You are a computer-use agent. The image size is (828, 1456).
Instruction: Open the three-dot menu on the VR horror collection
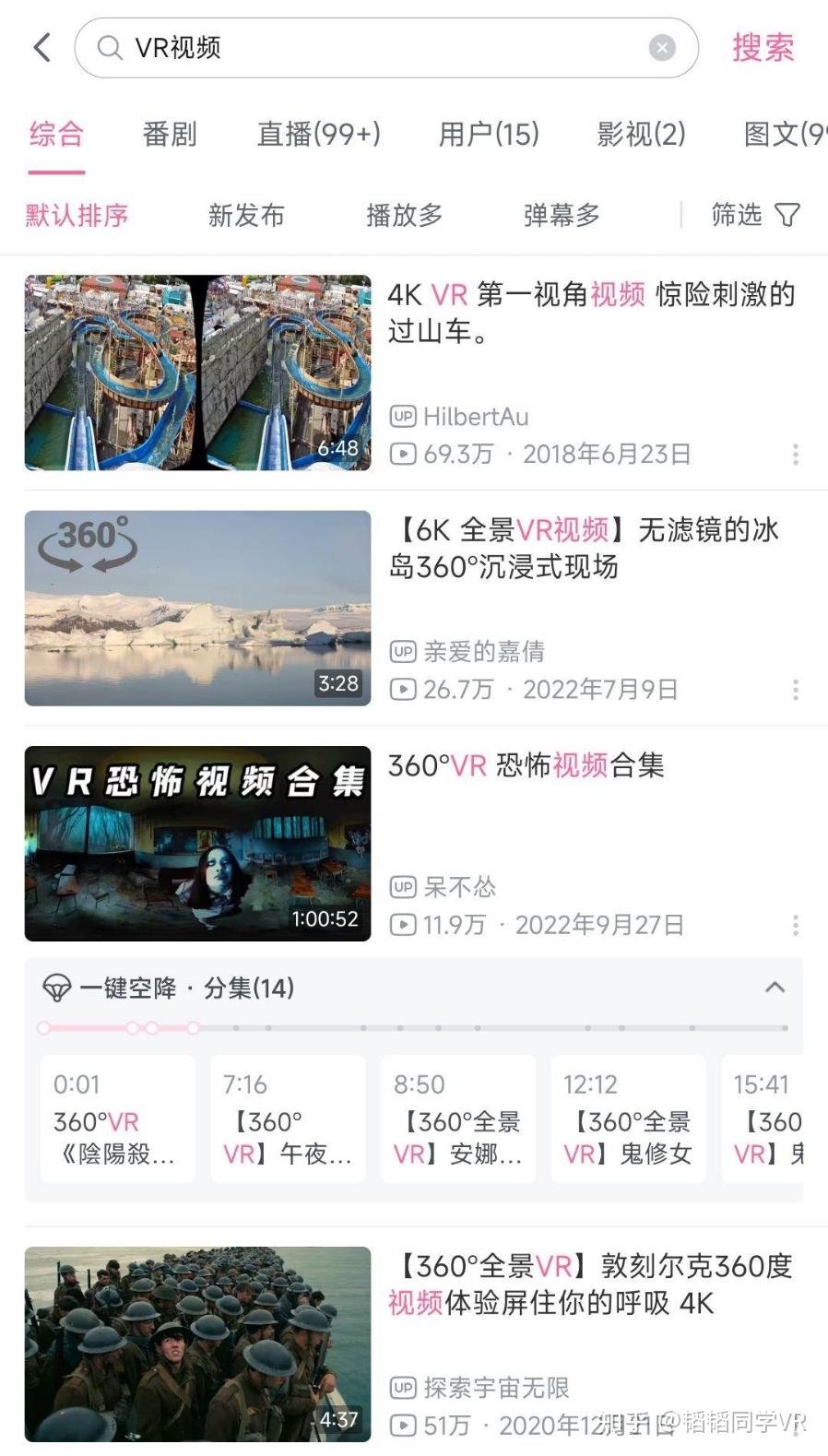[797, 924]
